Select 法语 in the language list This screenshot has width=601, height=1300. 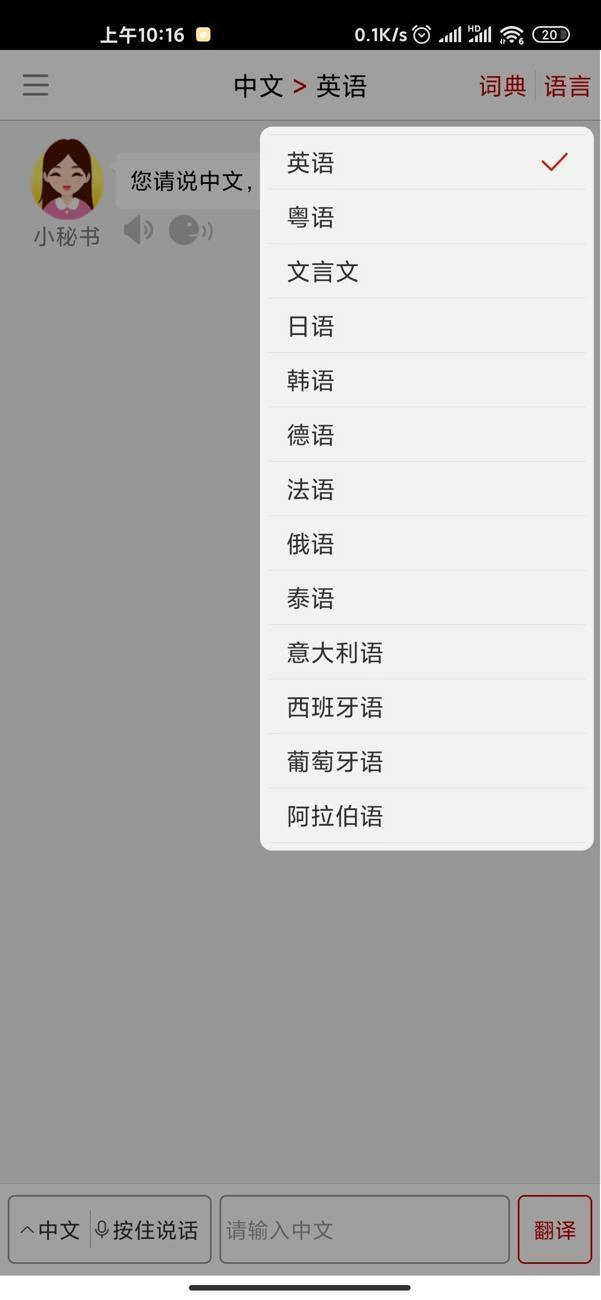(x=427, y=489)
